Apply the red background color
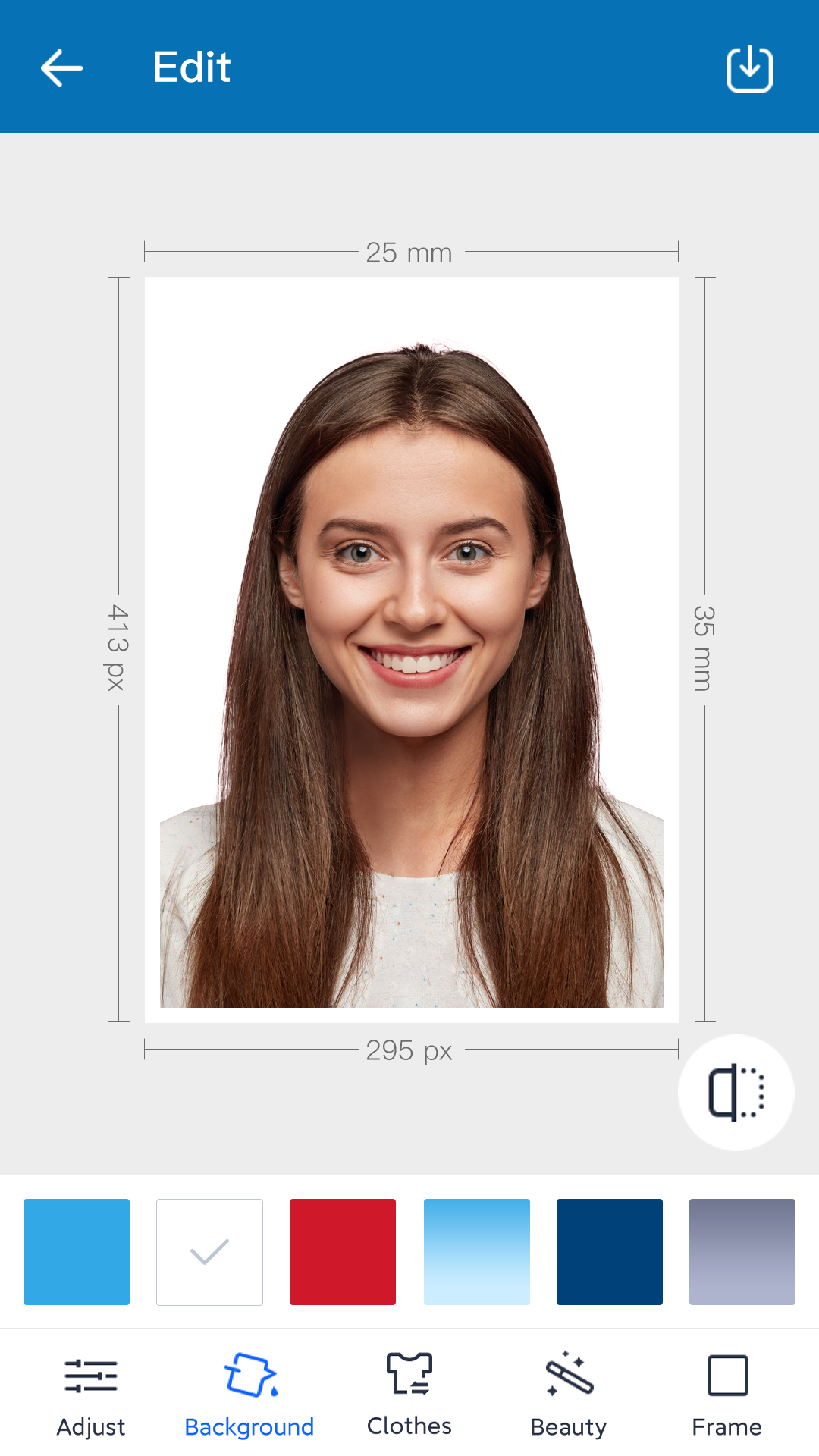 343,1252
